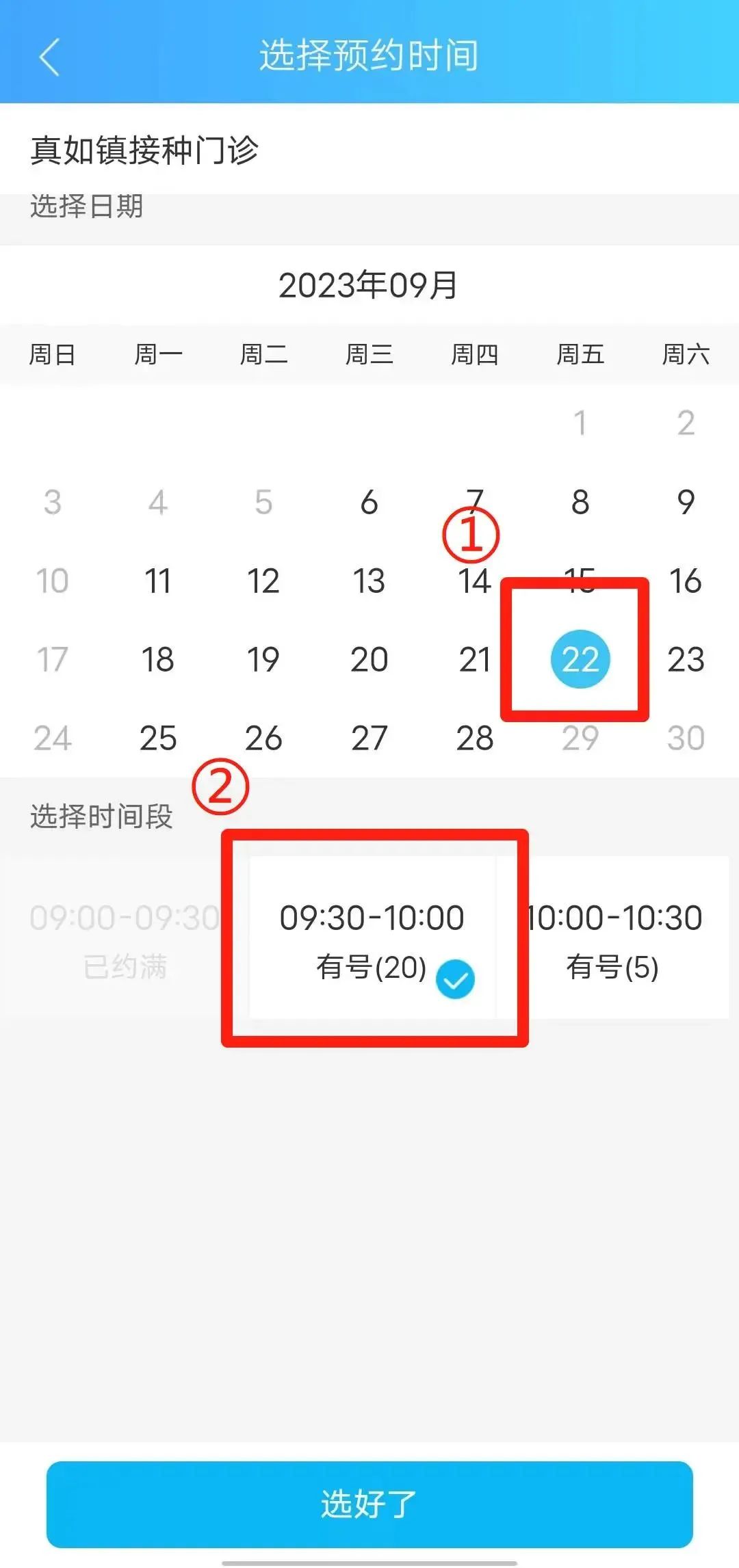Go back using the top-left arrow
The width and height of the screenshot is (739, 1568).
tap(49, 56)
